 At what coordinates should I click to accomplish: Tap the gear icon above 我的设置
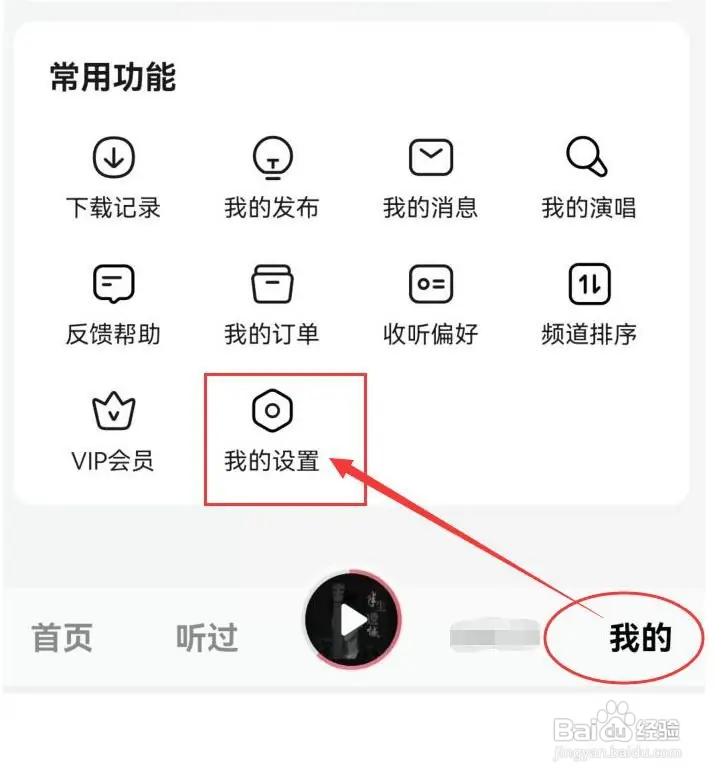[271, 408]
